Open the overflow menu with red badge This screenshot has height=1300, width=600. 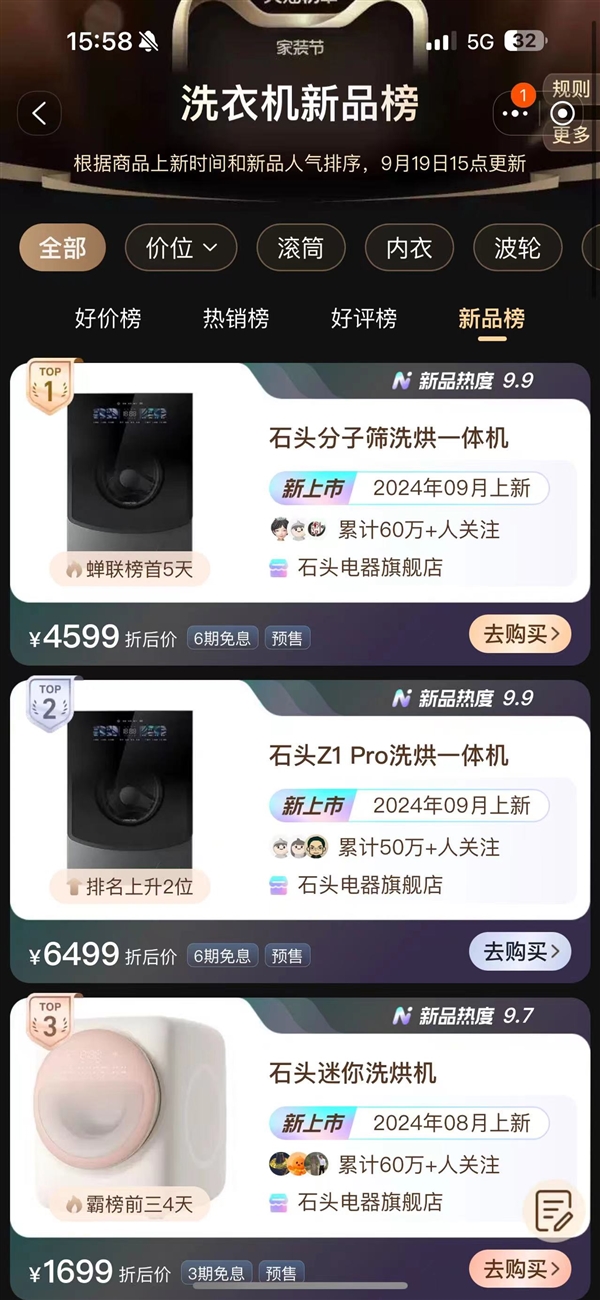pyautogui.click(x=515, y=114)
